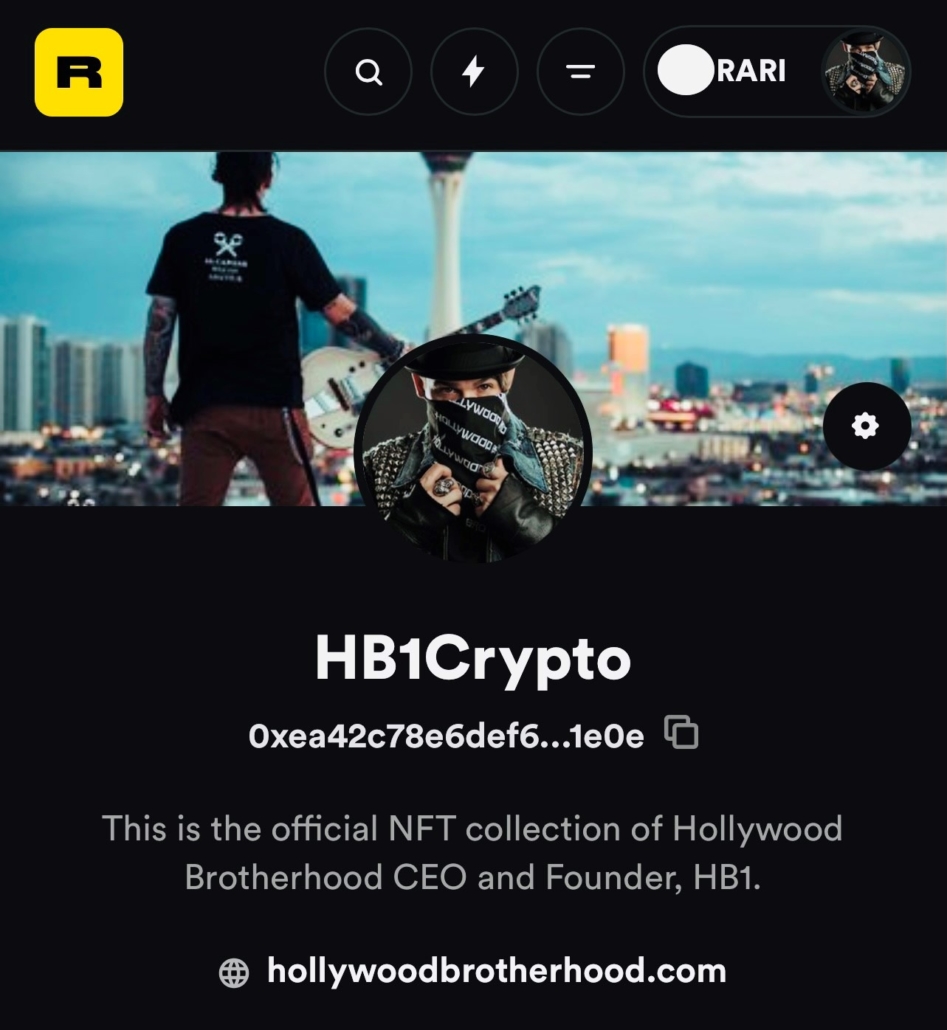View the HB1Crypto profile picture
This screenshot has height=1030, width=947.
[473, 448]
